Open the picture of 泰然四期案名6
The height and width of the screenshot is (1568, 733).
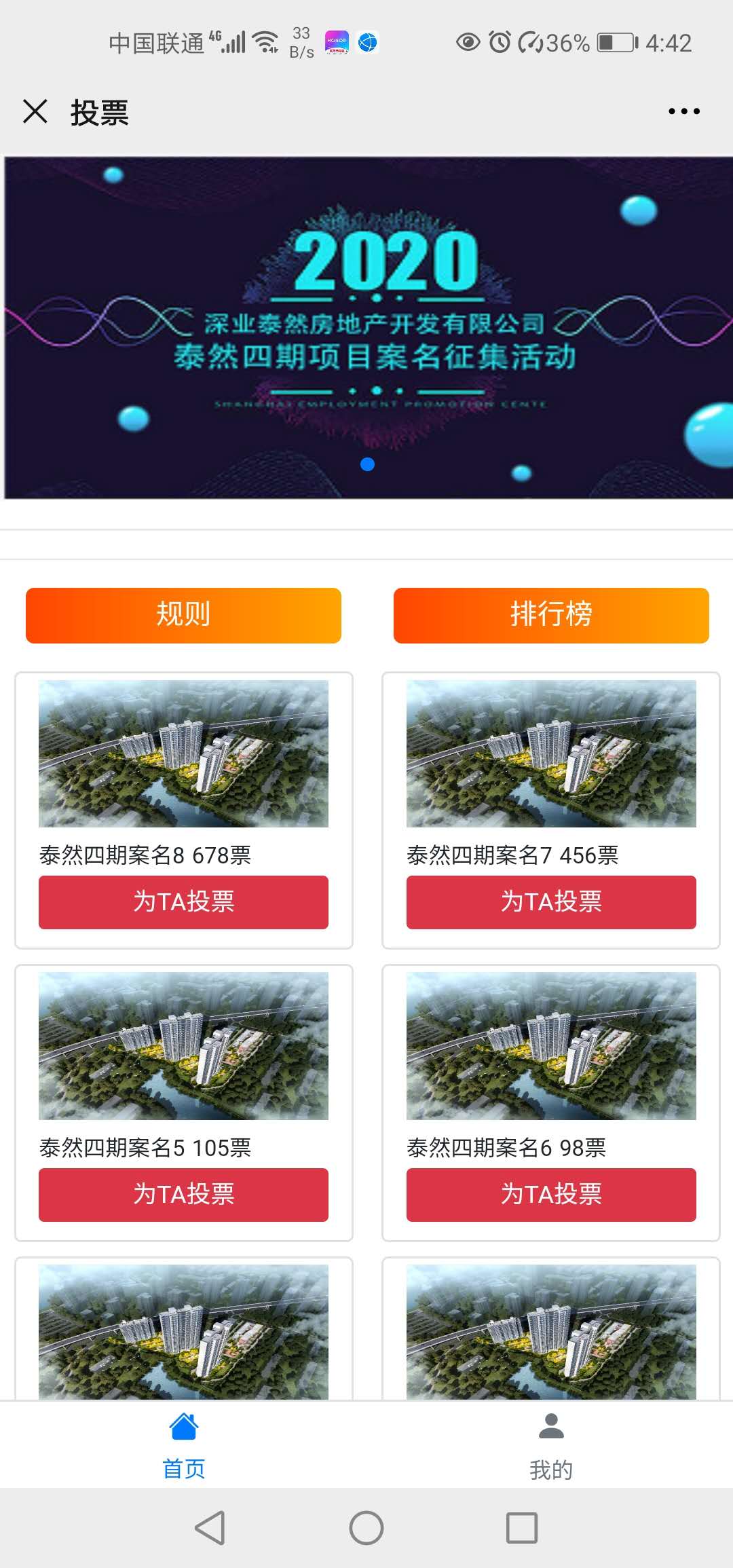coord(551,1046)
